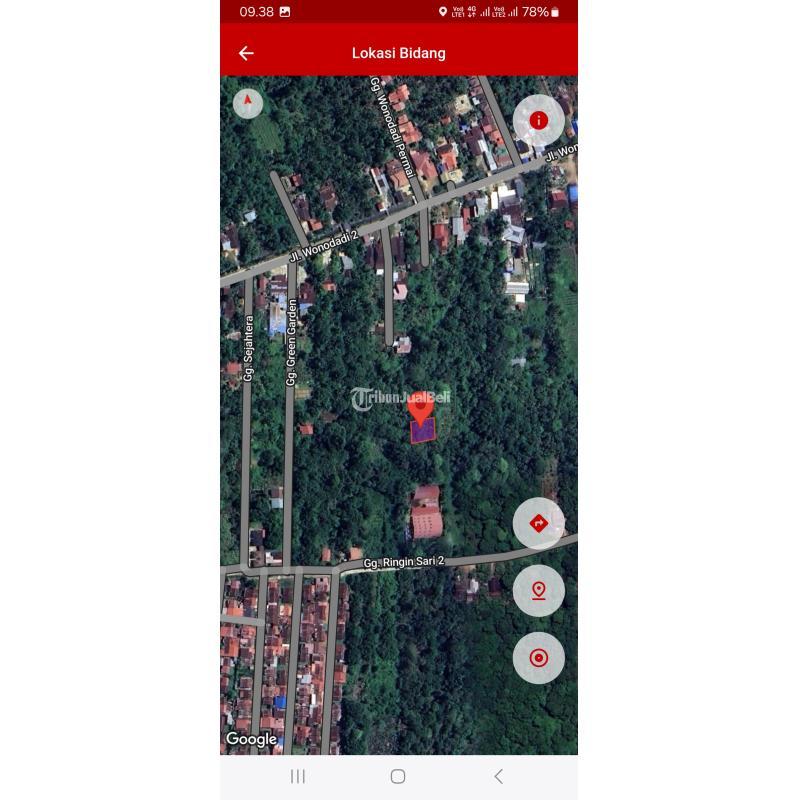Viewport: 800px width, 800px height.
Task: Open recent apps from the navigation bar
Action: 298,776
